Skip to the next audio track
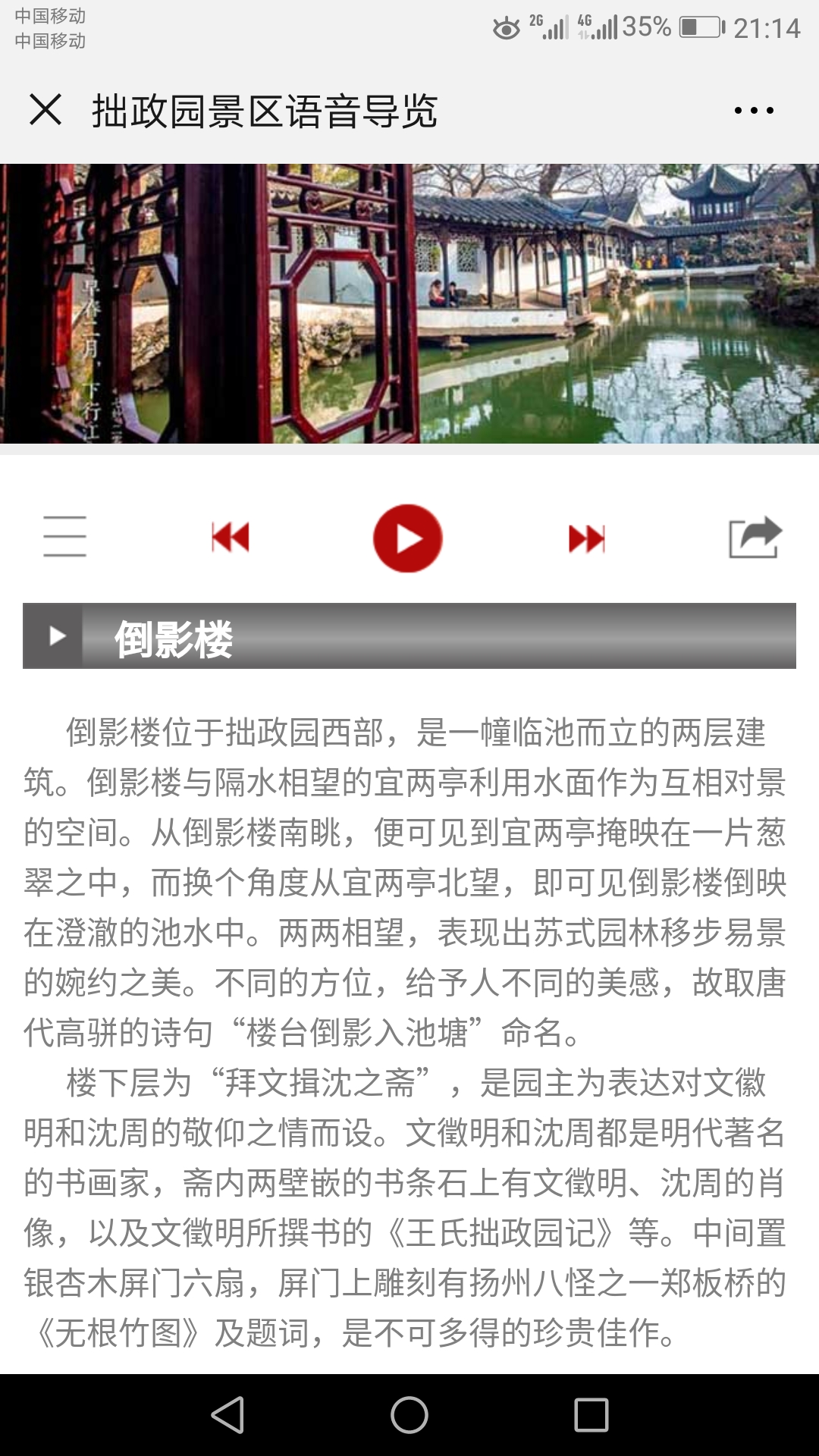 [587, 538]
